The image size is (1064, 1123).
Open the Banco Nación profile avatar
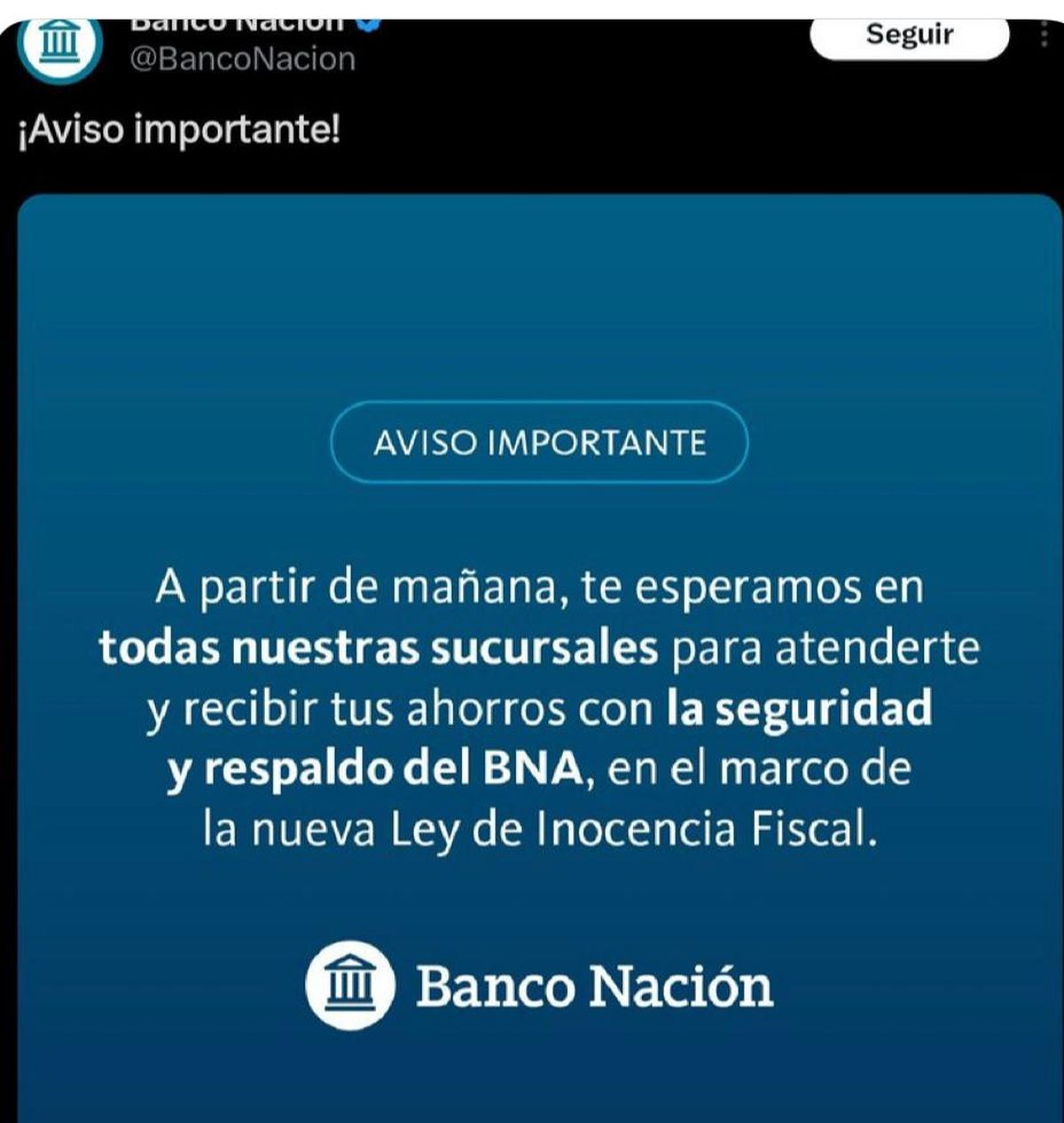coord(60,45)
